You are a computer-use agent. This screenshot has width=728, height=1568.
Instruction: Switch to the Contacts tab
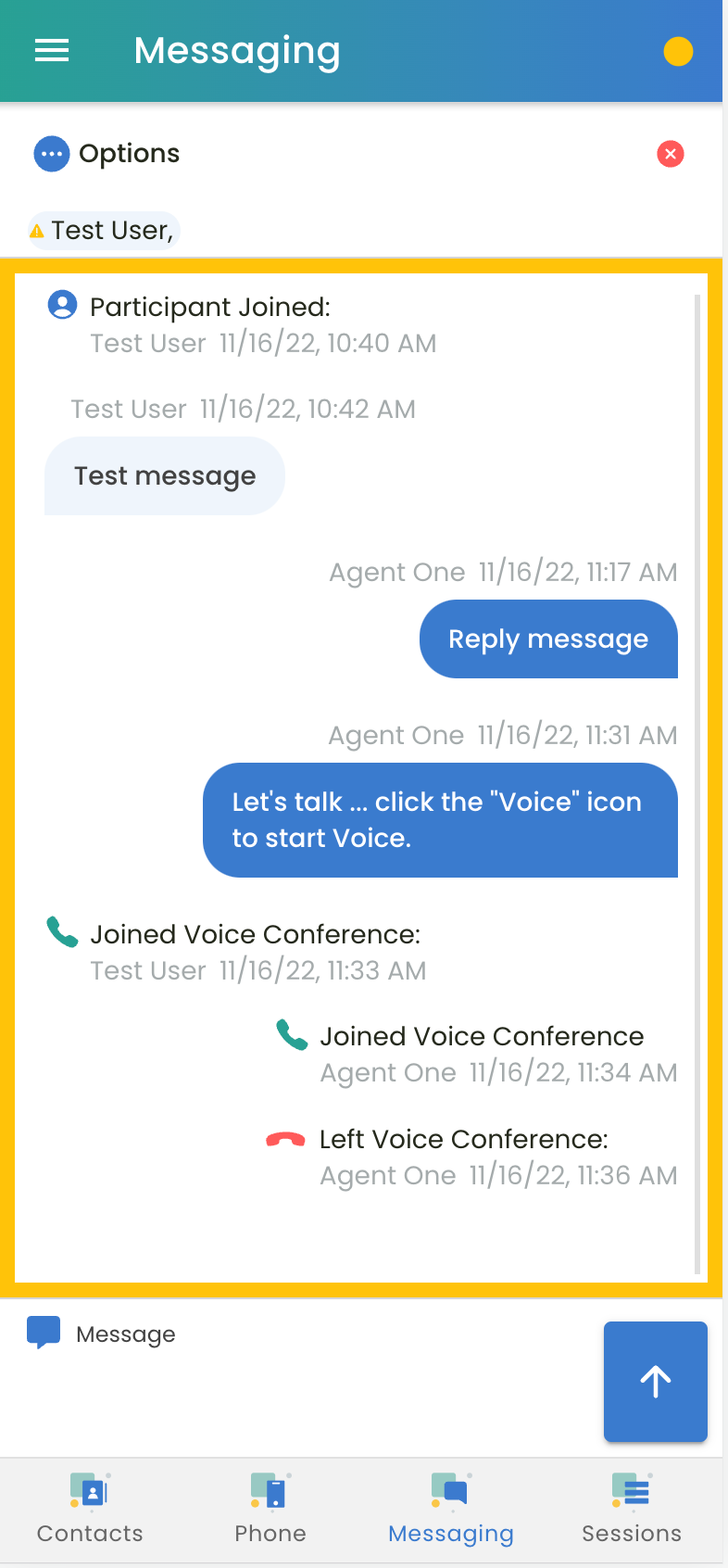pos(90,1510)
